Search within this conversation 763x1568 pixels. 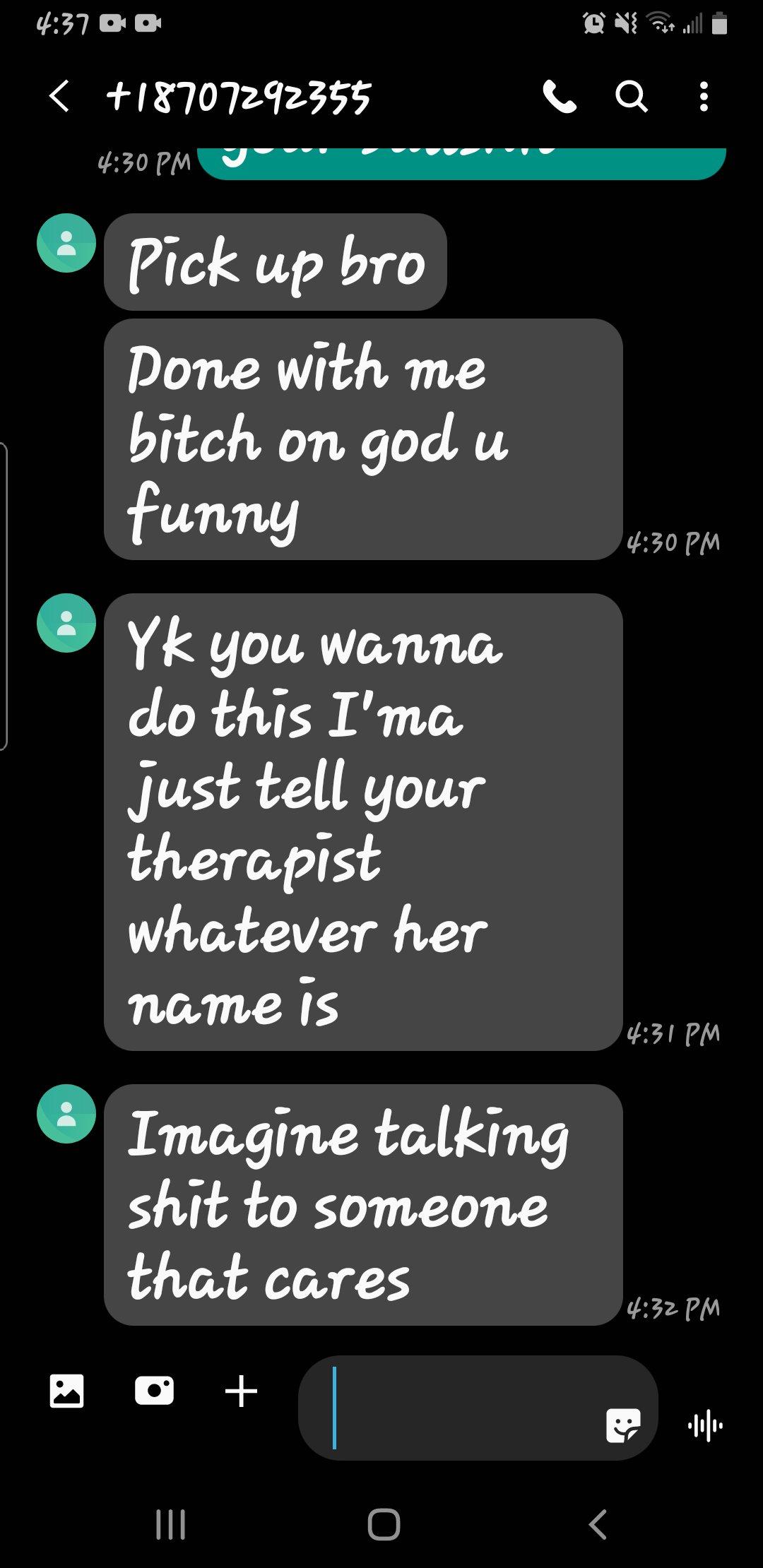pyautogui.click(x=631, y=97)
